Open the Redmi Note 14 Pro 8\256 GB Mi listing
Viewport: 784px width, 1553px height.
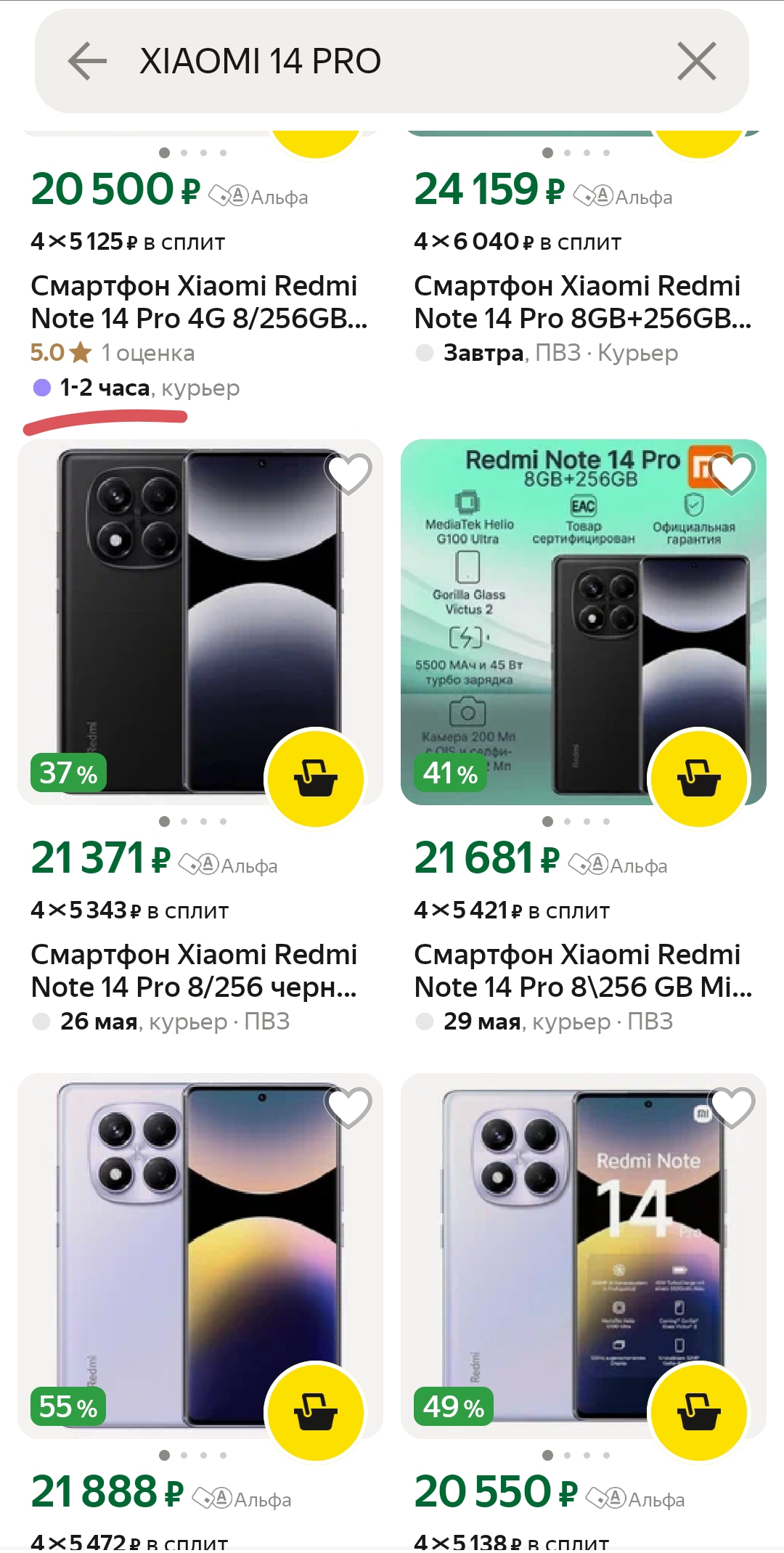click(582, 971)
